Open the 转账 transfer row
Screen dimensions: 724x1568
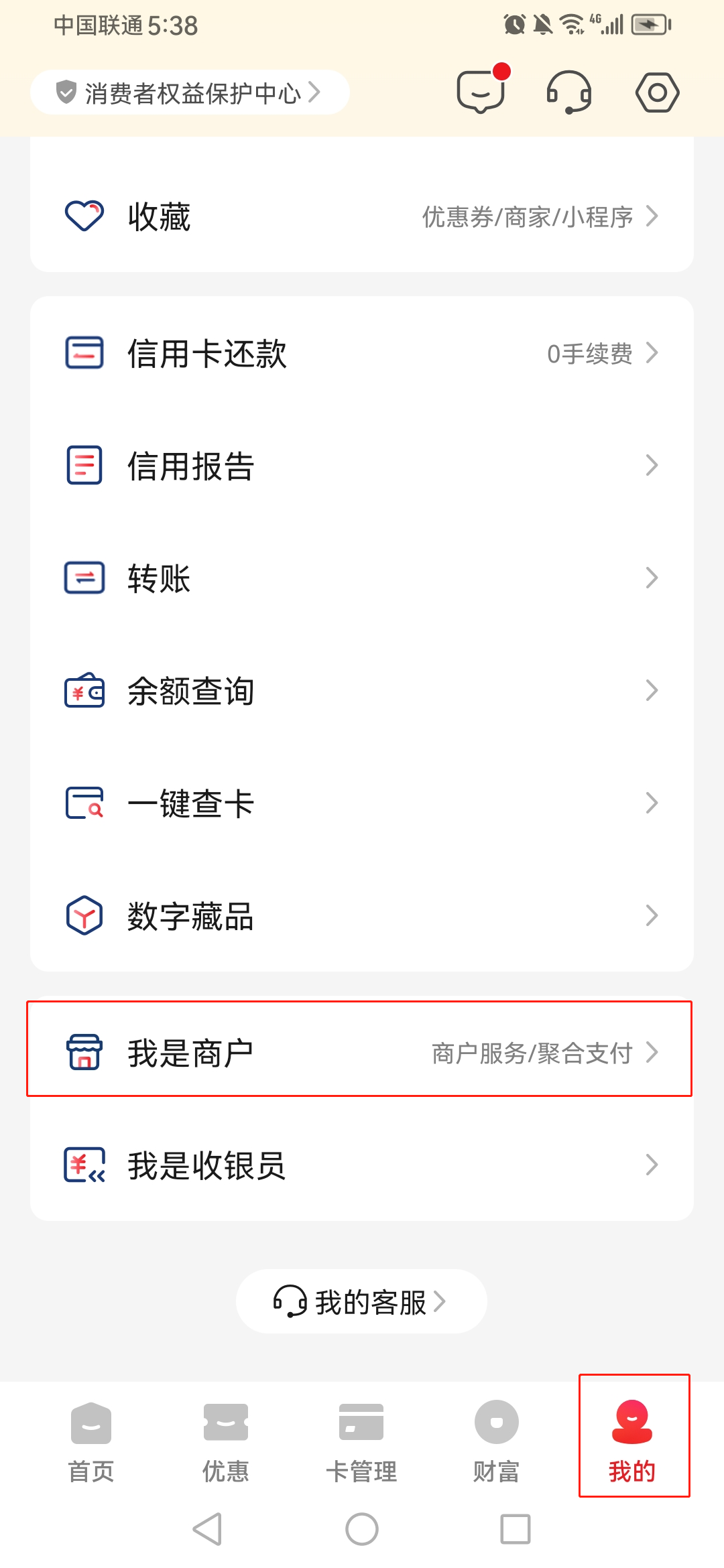pyautogui.click(x=362, y=578)
